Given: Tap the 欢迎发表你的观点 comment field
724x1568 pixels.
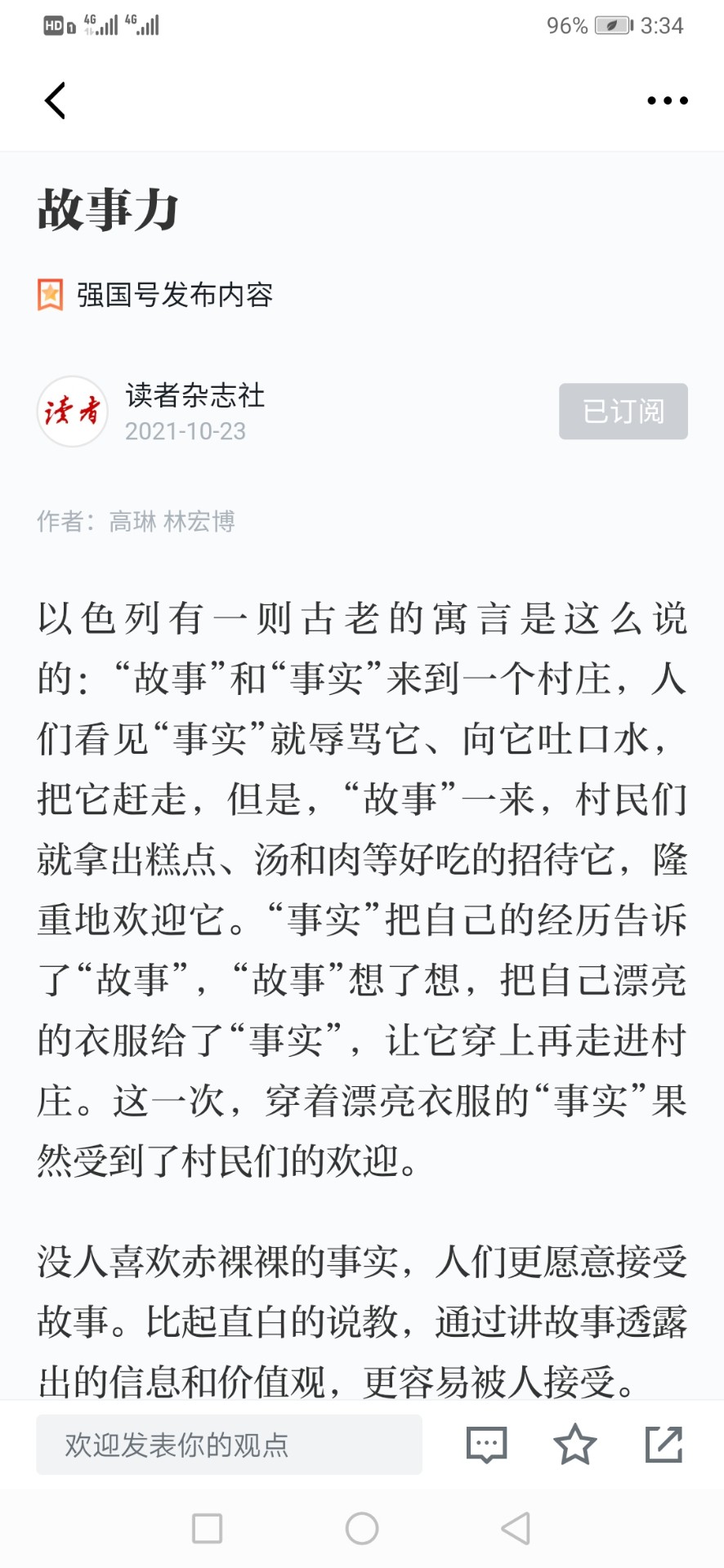Looking at the screenshot, I should tap(229, 1444).
